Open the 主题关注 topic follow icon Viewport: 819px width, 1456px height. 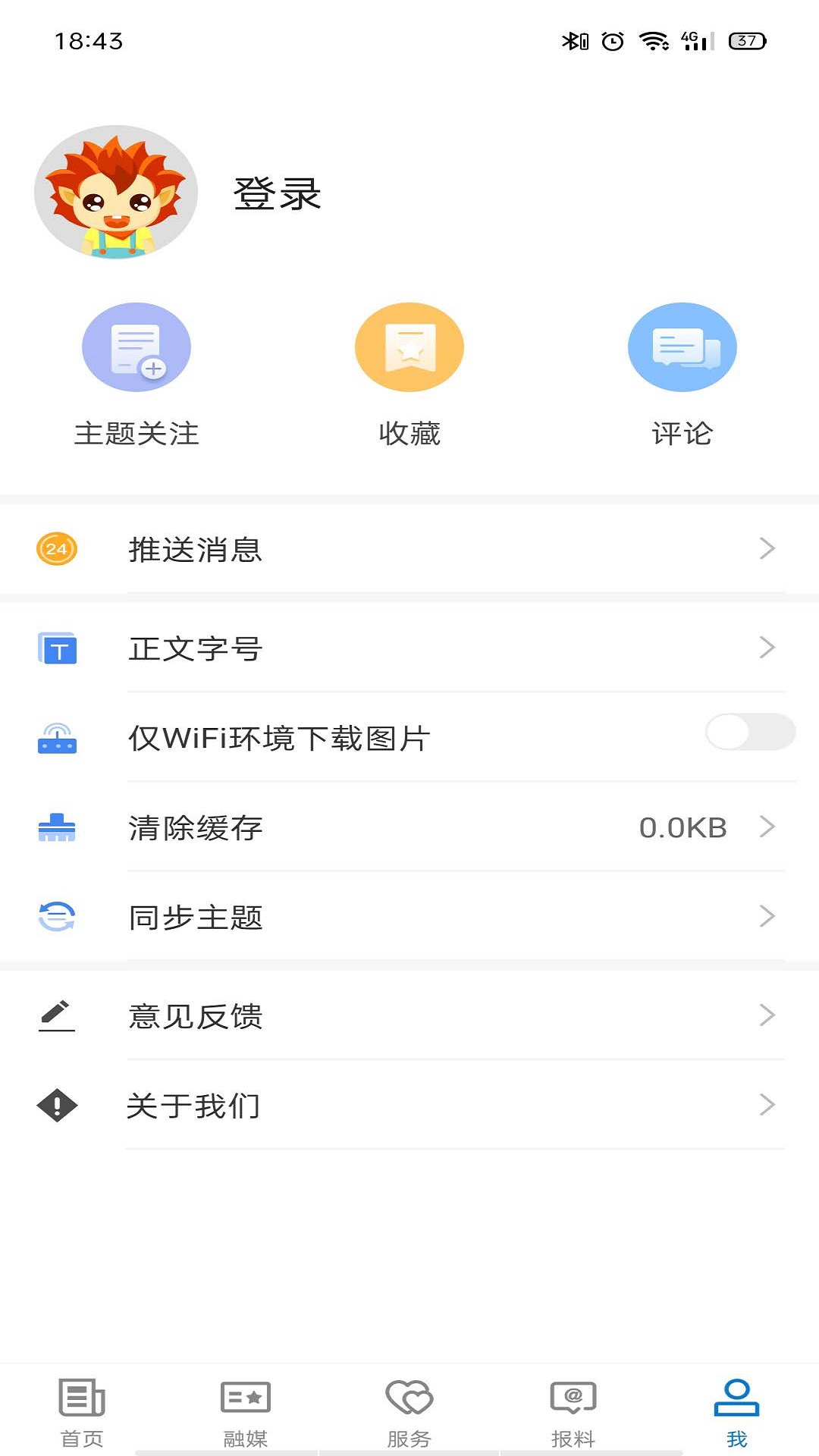click(136, 347)
